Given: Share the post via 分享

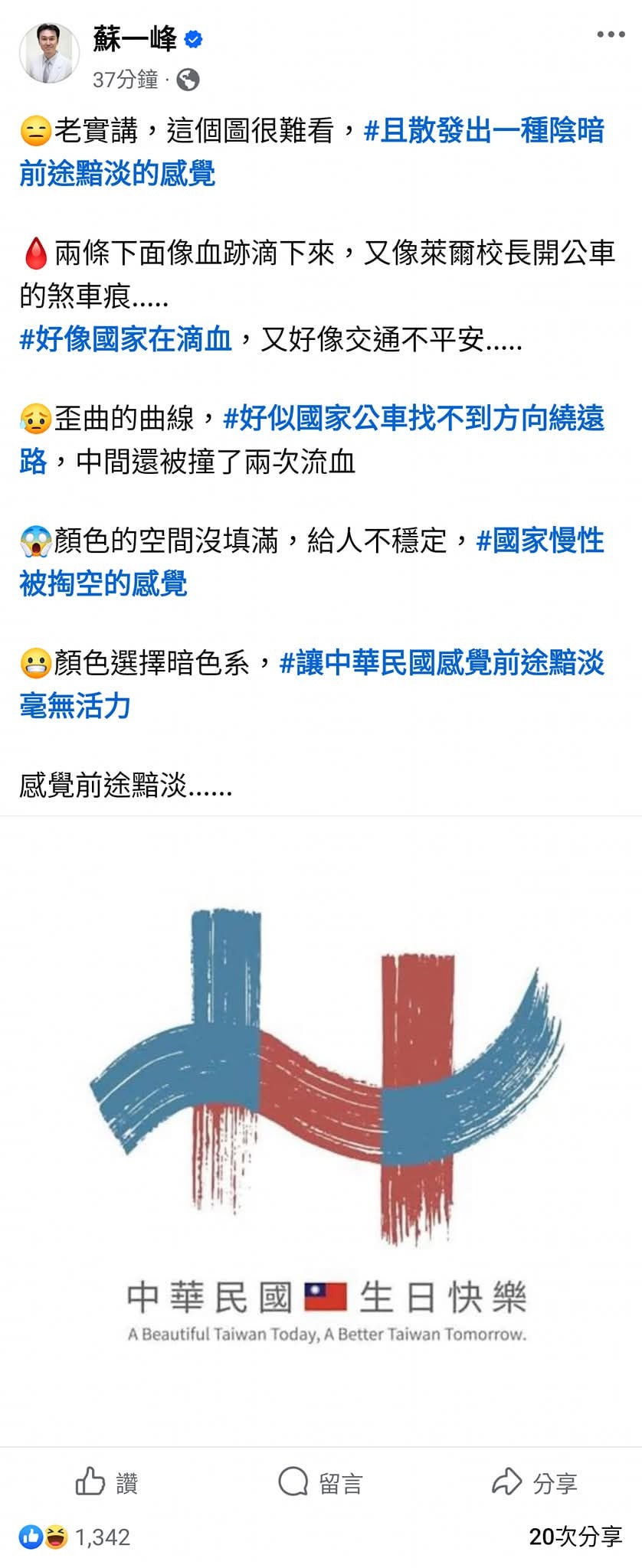Looking at the screenshot, I should [x=534, y=1483].
